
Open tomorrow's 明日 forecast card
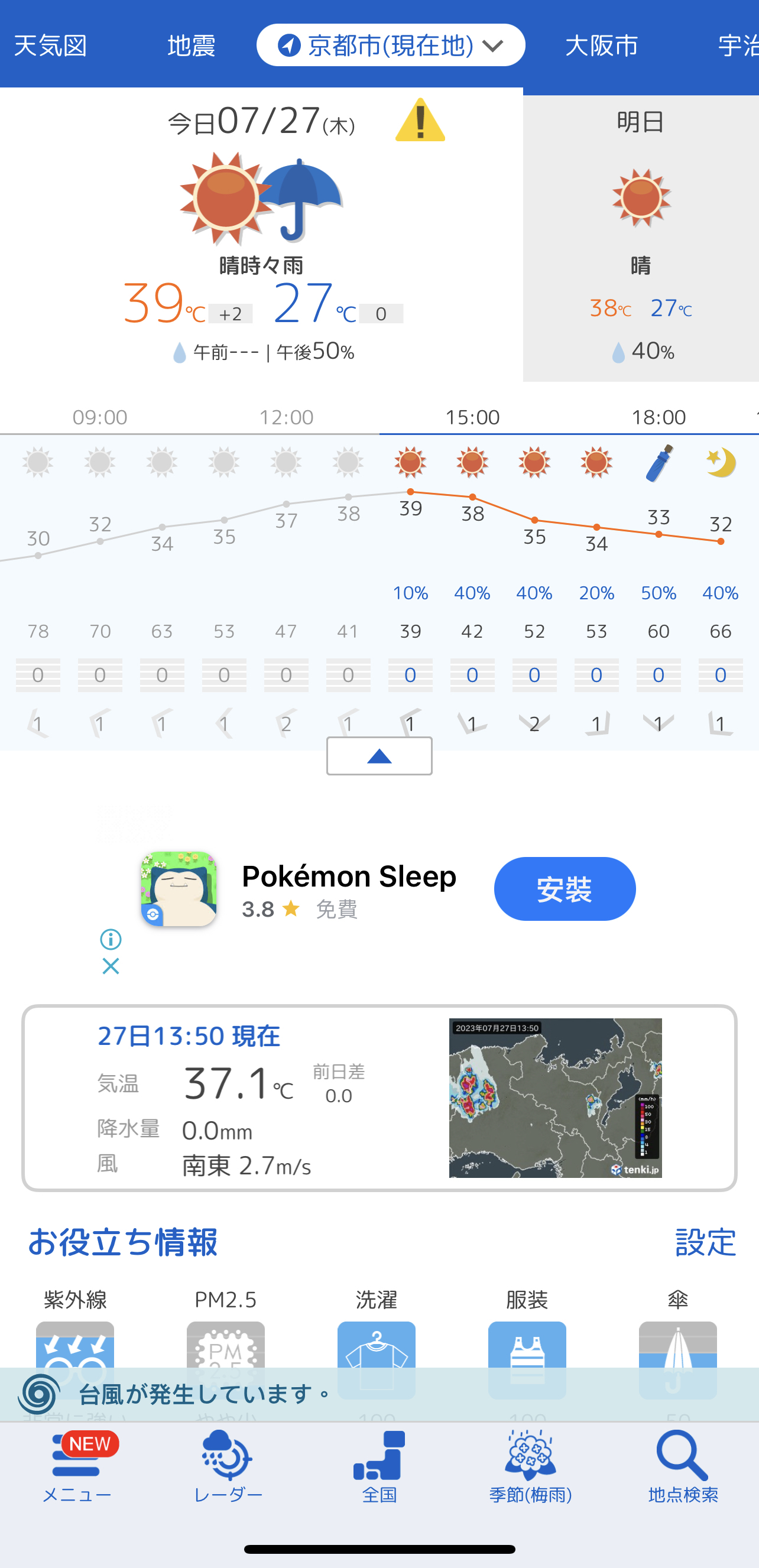[x=640, y=238]
